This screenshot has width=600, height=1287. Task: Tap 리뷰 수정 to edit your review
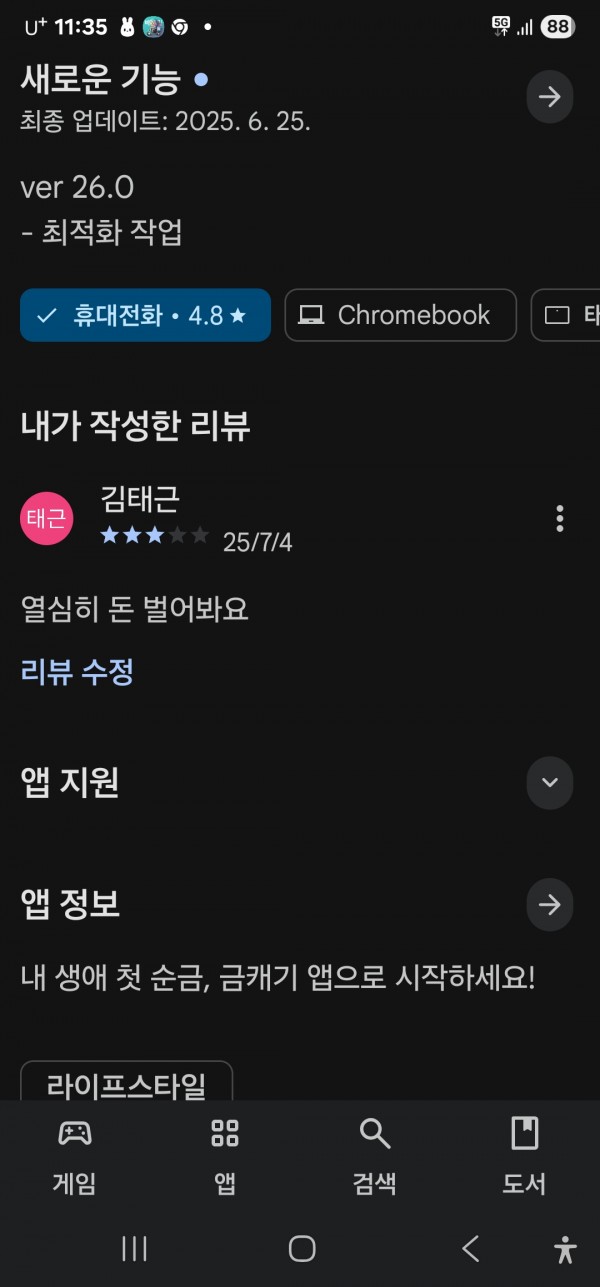point(77,671)
